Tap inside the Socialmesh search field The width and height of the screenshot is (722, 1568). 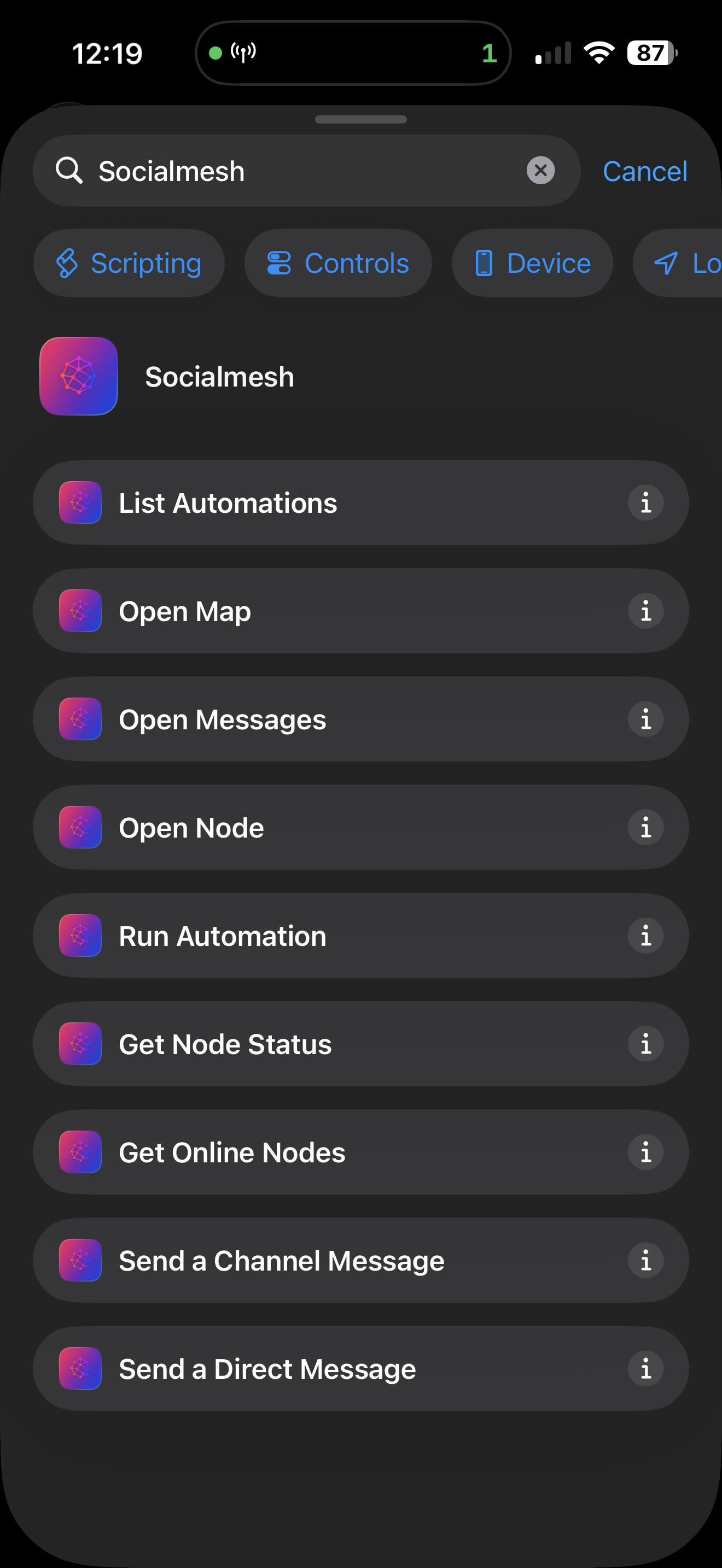click(274, 171)
